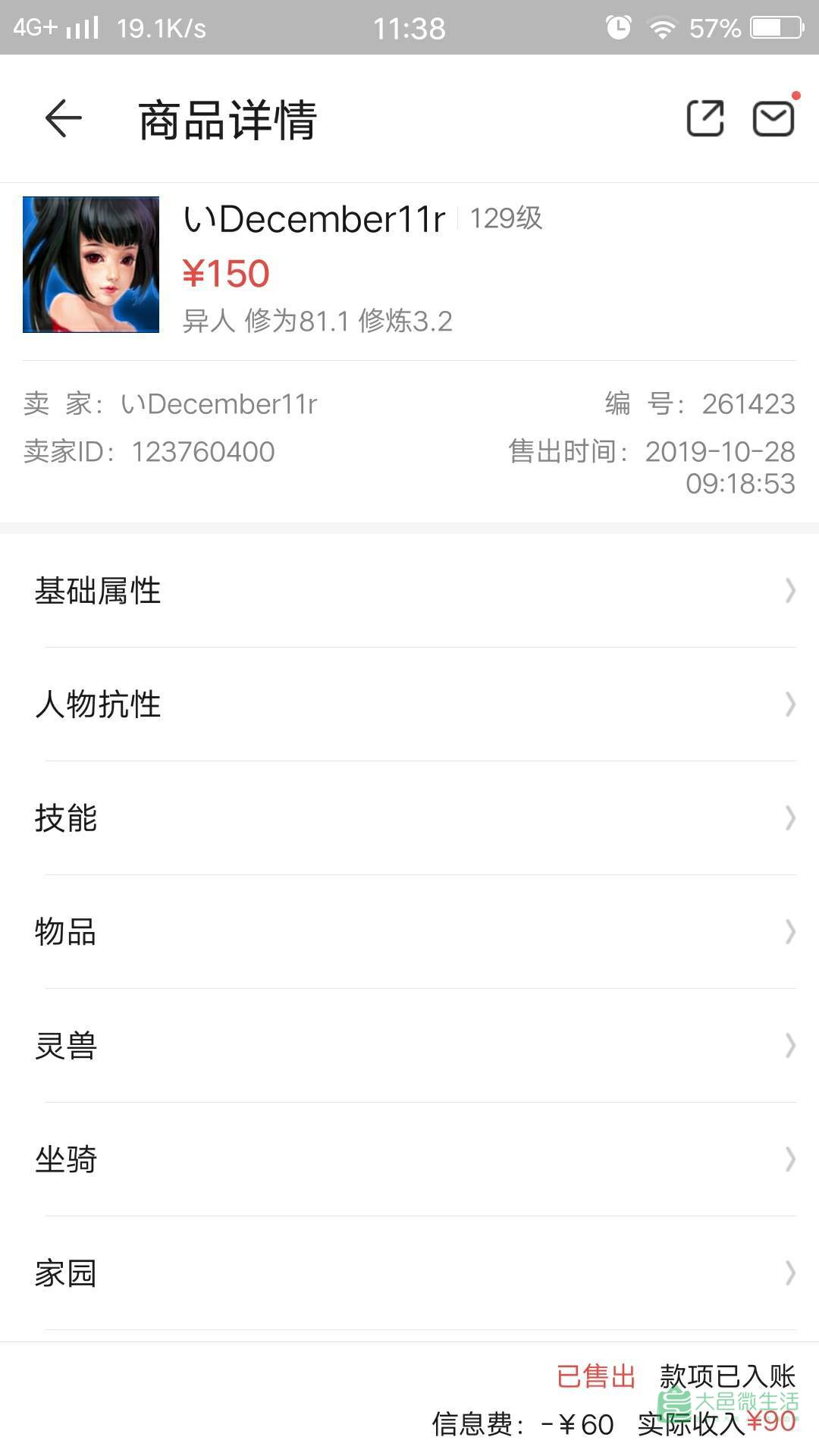View the 技能 list
The height and width of the screenshot is (1456, 819).
(x=409, y=818)
